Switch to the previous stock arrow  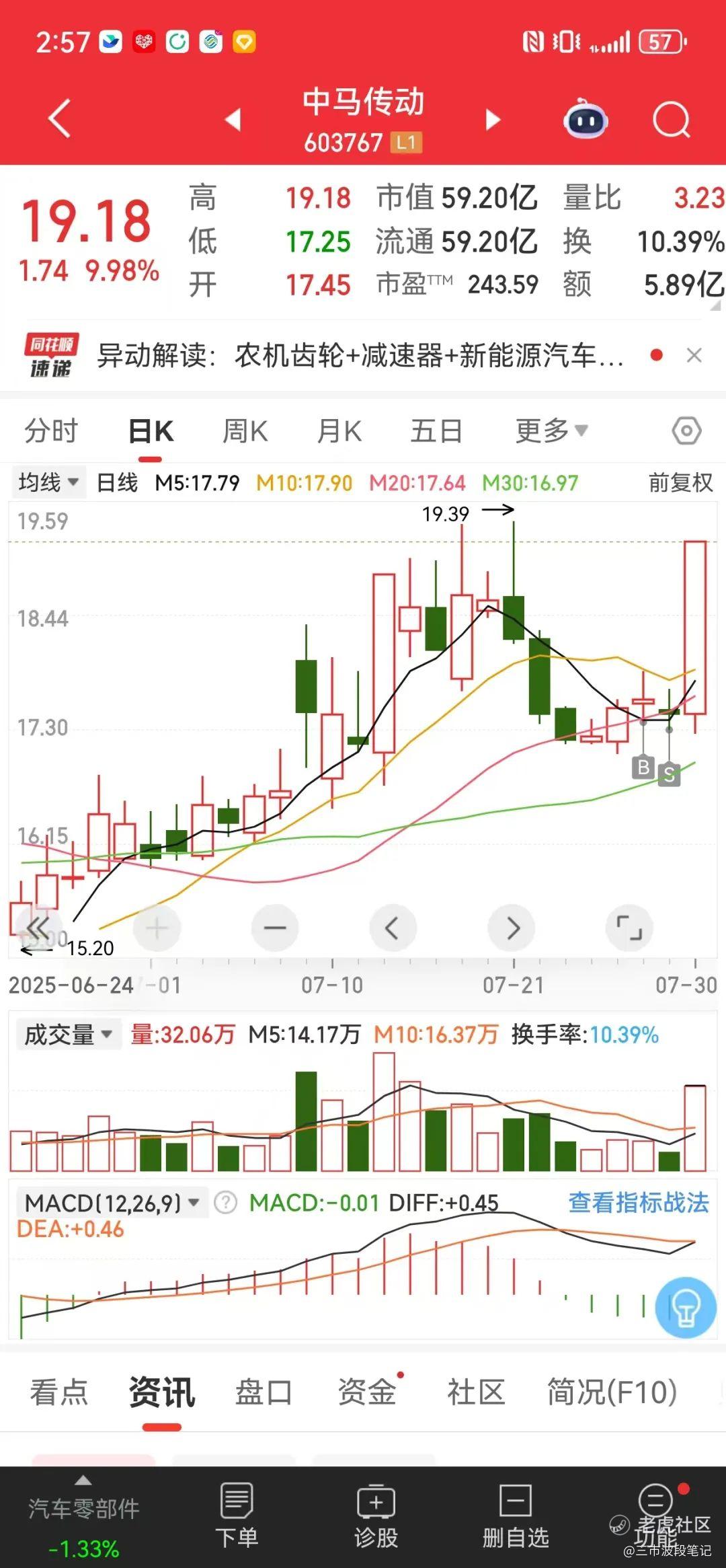(x=233, y=120)
